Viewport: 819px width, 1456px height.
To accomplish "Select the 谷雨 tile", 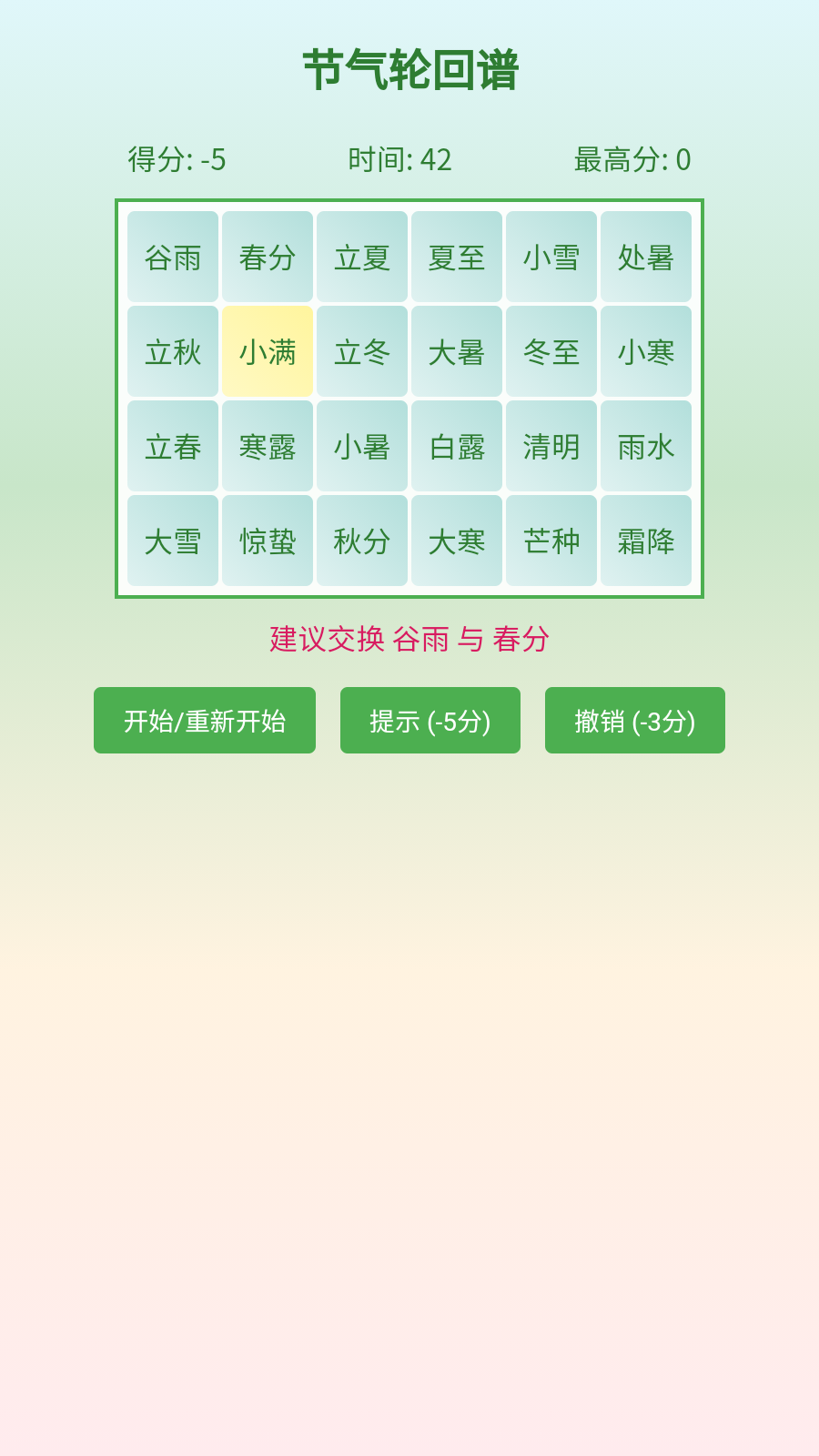I will pyautogui.click(x=173, y=257).
